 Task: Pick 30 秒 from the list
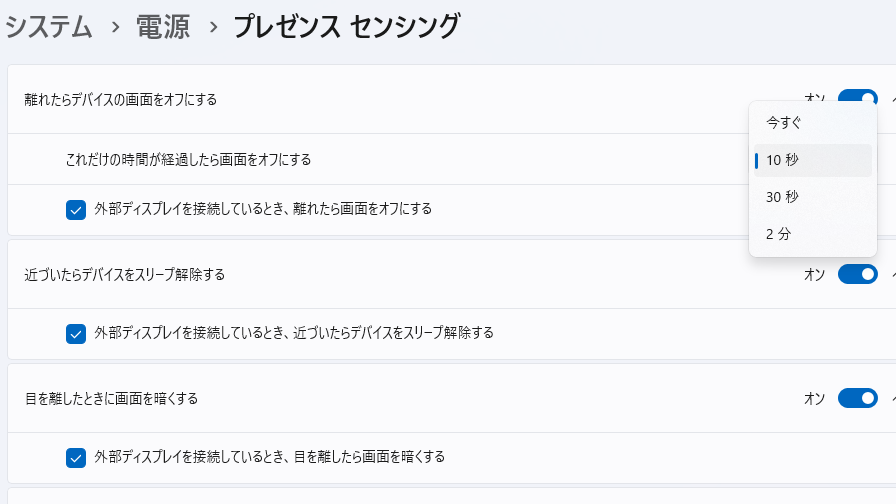(782, 197)
